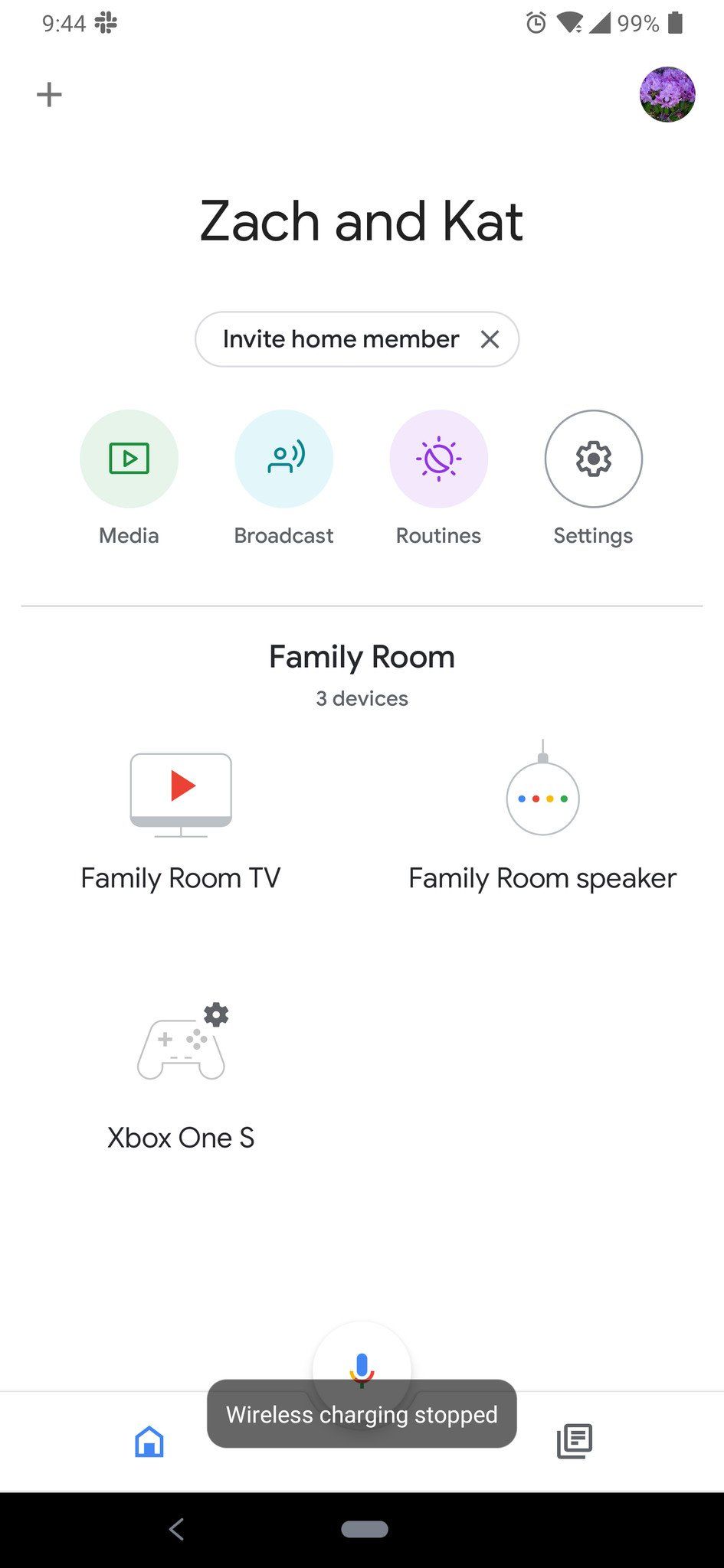Dismiss the Invite home member suggestion
This screenshot has height=1568, width=724.
(x=490, y=339)
